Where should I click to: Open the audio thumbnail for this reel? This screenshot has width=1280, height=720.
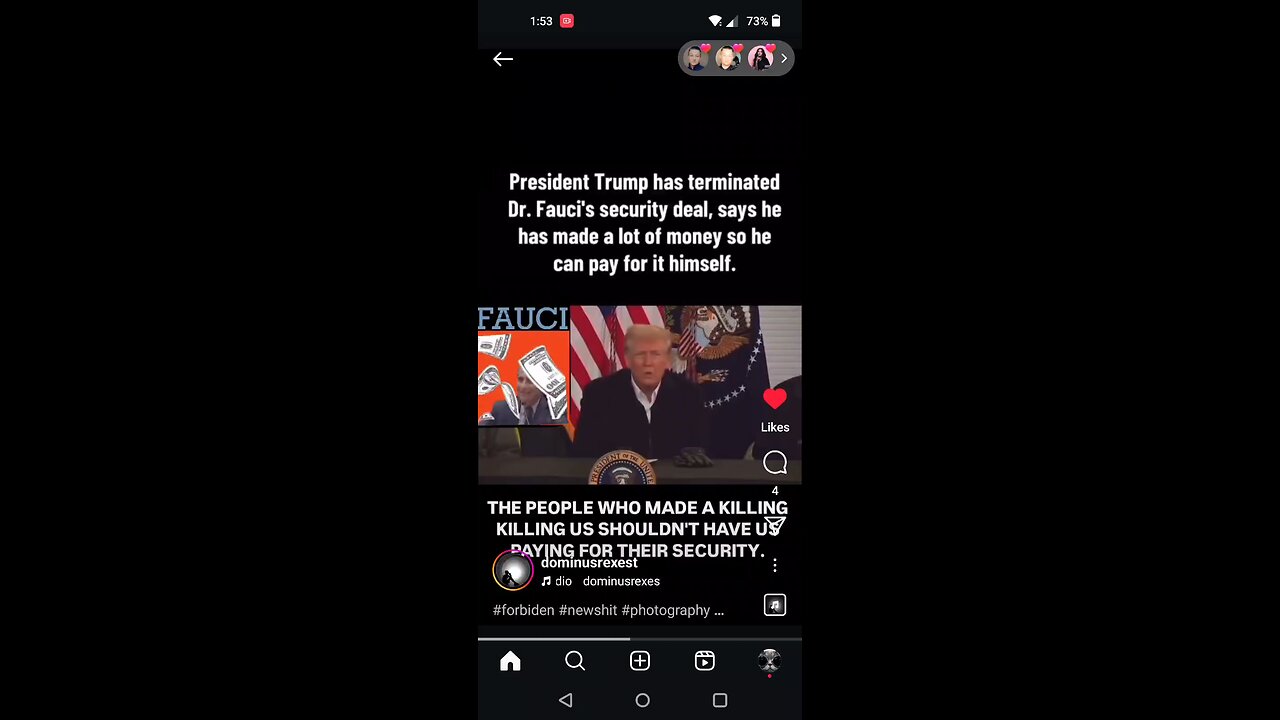coord(775,605)
